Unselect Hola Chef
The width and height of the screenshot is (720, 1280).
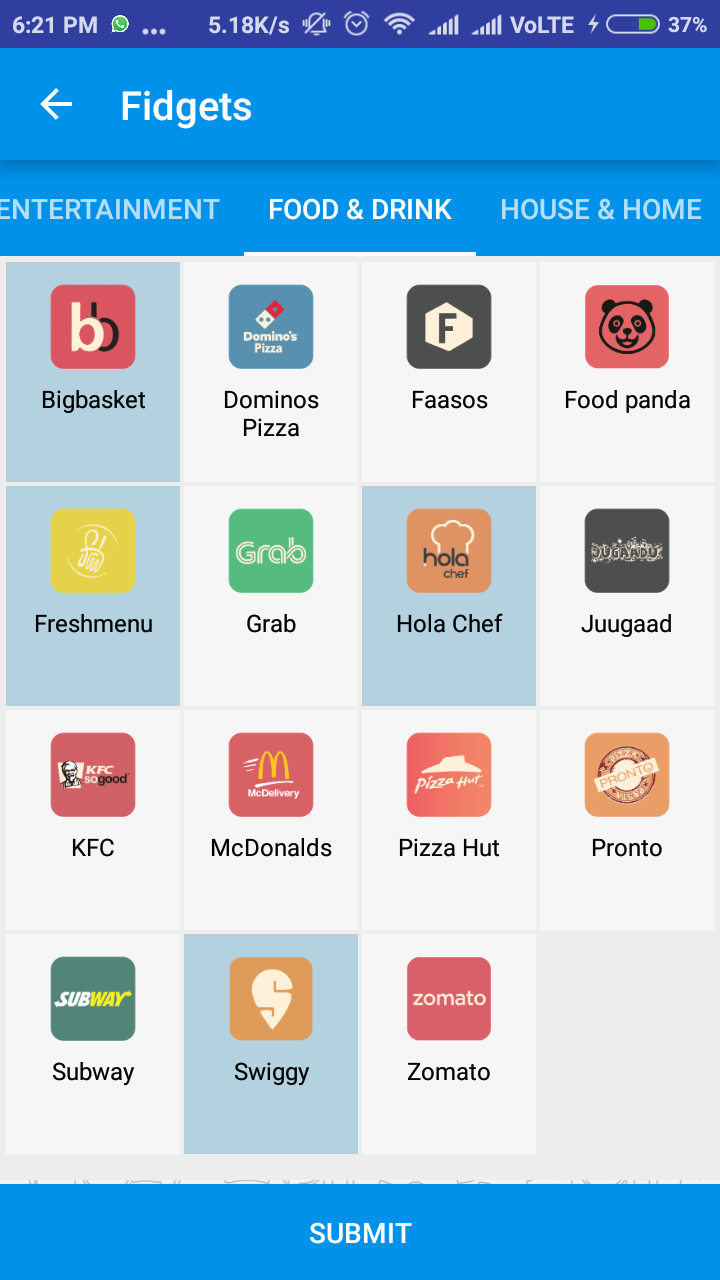pos(449,596)
